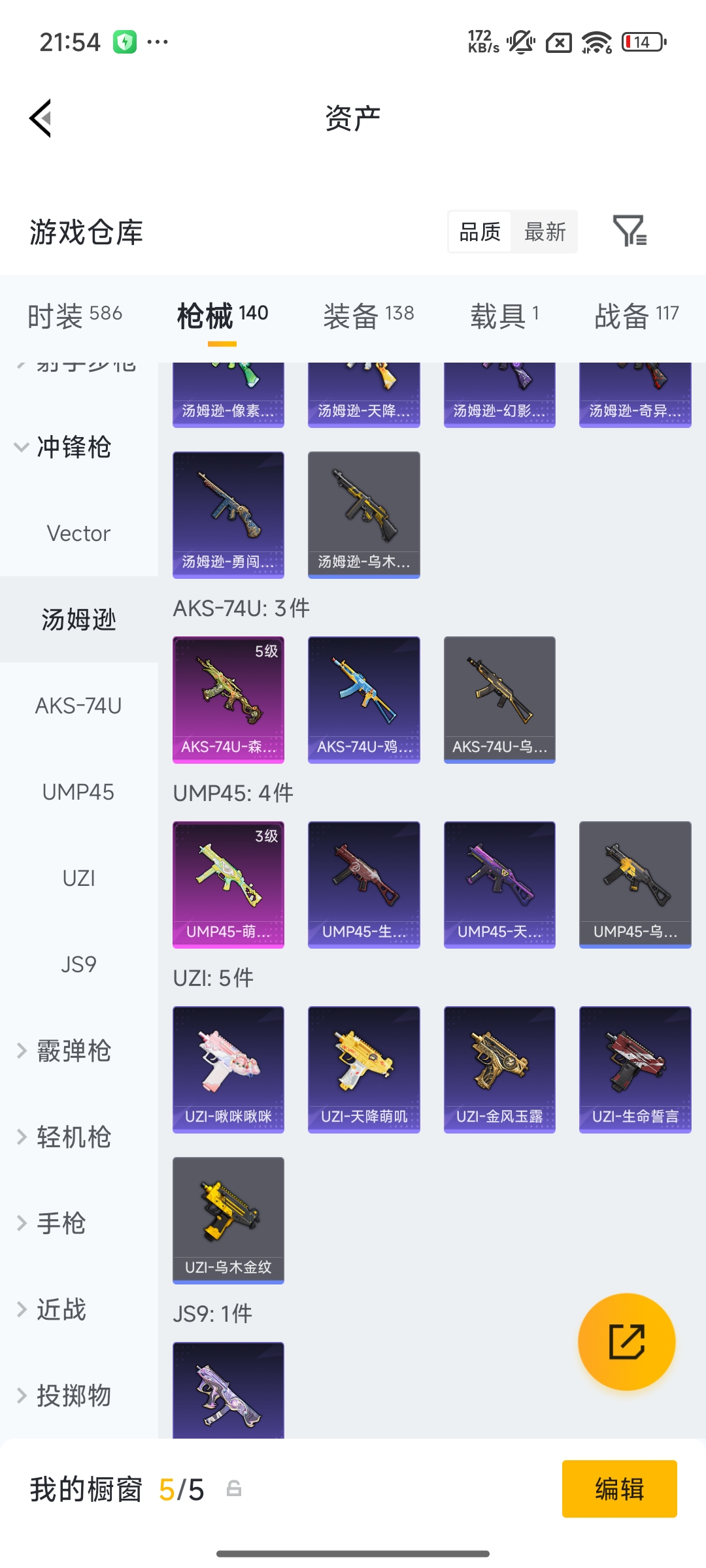706x1568 pixels.
Task: Tap the 编辑 button for my showcase
Action: (619, 1489)
